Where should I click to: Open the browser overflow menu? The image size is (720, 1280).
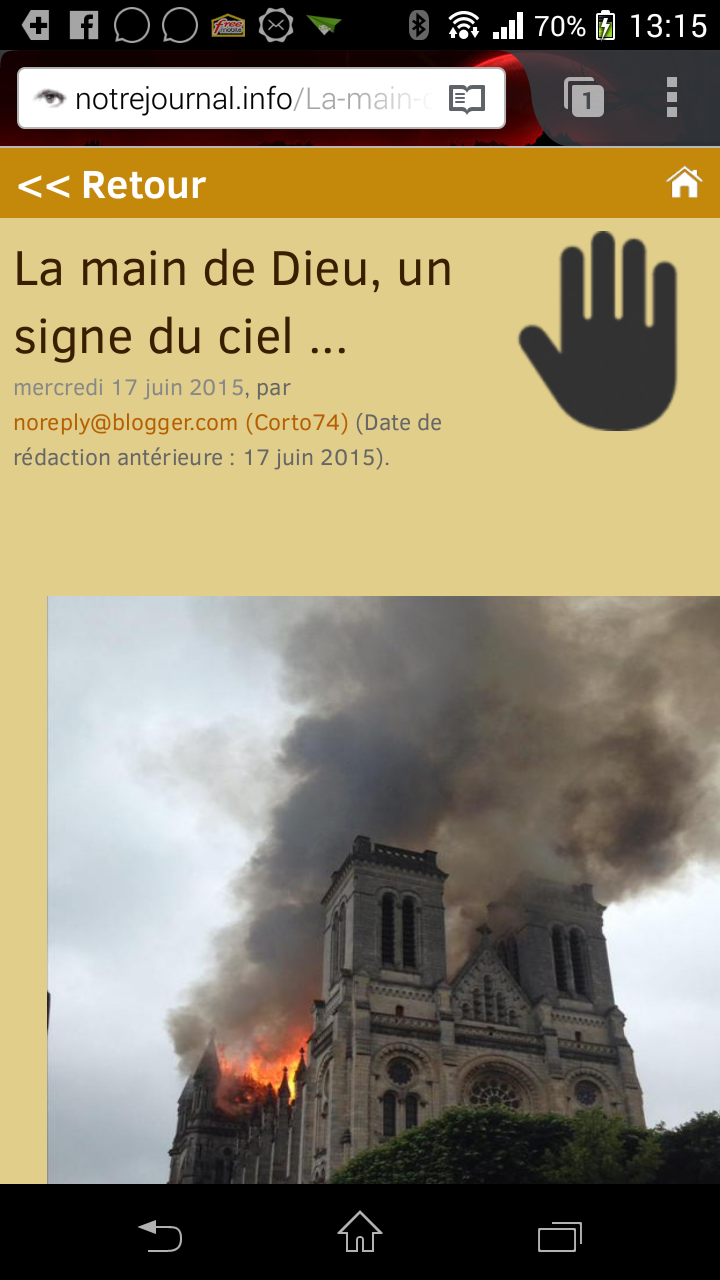pyautogui.click(x=672, y=98)
